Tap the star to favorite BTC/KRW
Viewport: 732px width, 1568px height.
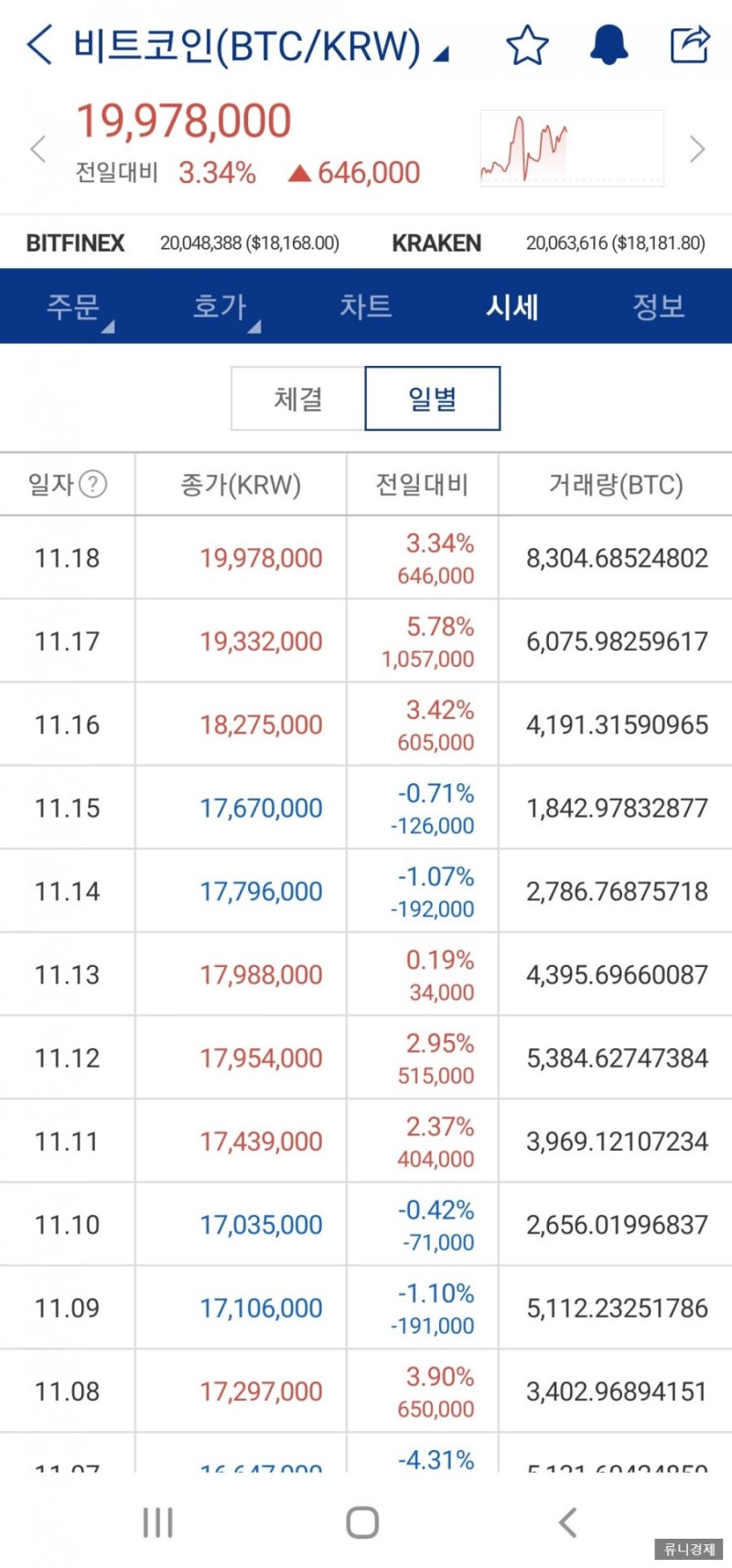tap(527, 44)
